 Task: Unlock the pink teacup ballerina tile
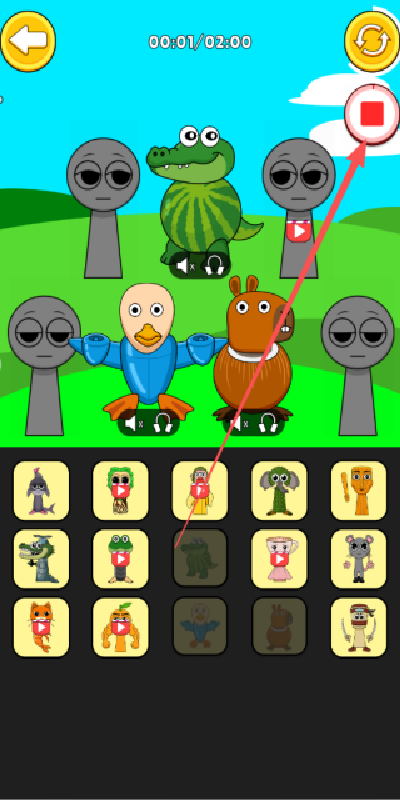[279, 559]
